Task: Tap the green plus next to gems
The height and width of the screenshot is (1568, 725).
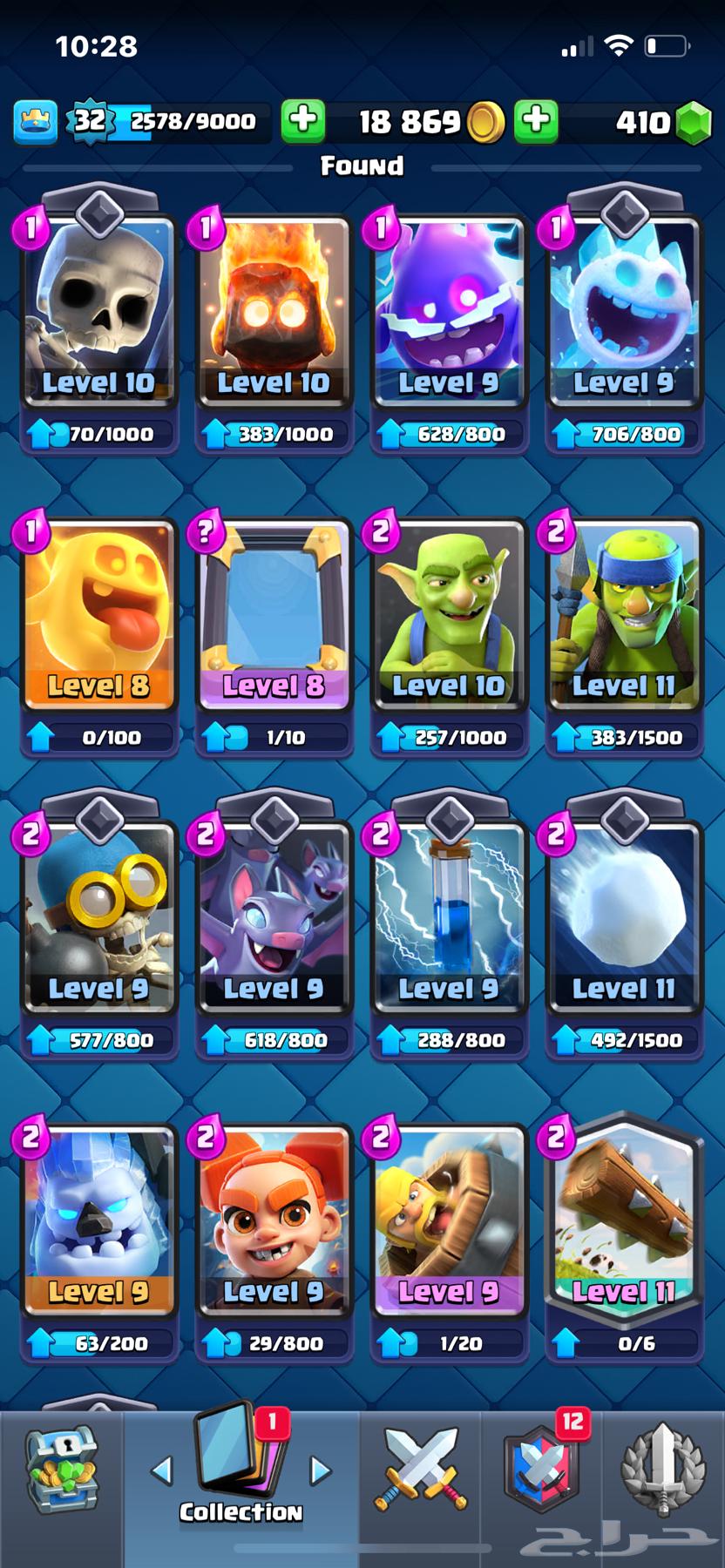Action: pyautogui.click(x=536, y=120)
